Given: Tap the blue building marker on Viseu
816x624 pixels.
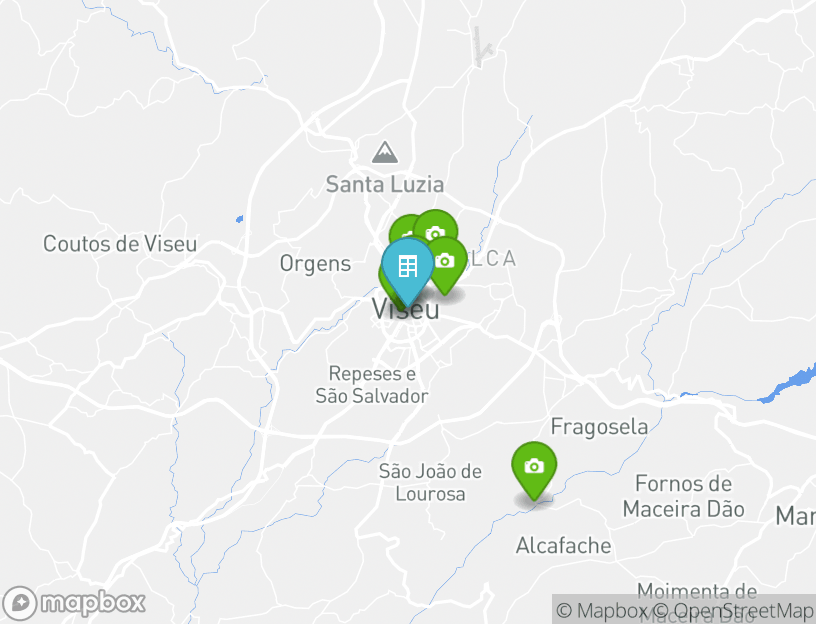Looking at the screenshot, I should 407,268.
